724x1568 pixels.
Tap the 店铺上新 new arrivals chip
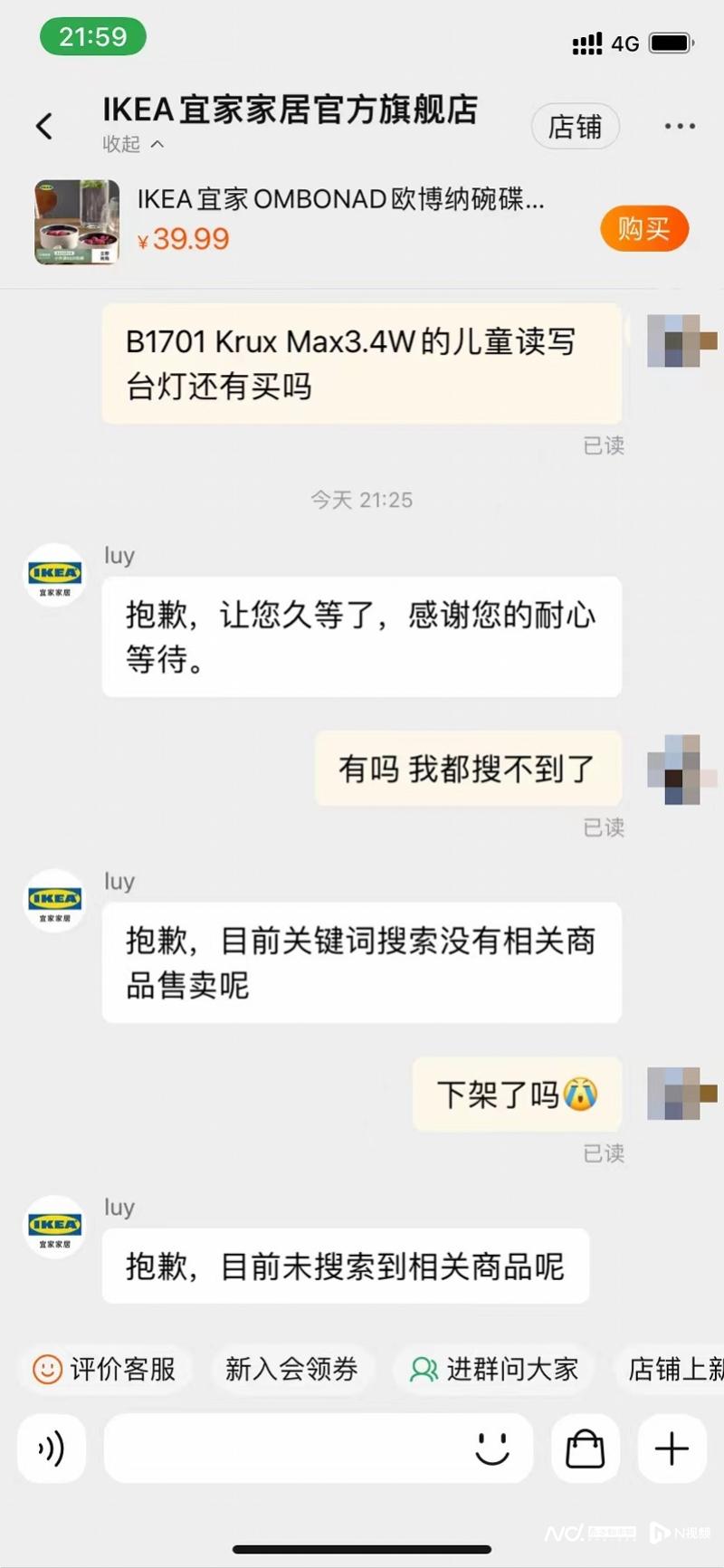point(674,1369)
